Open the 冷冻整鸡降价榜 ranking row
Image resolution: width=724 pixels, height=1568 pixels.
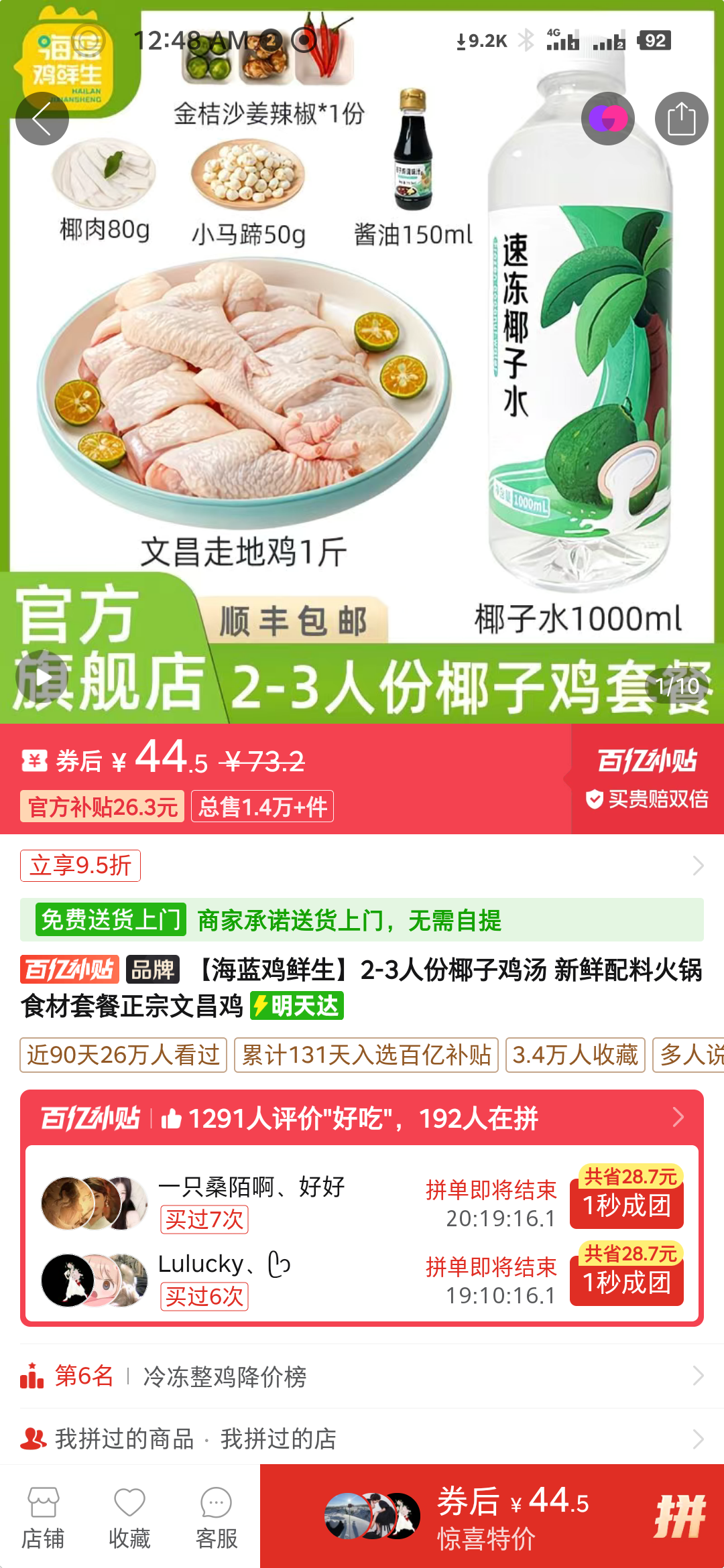[362, 1376]
